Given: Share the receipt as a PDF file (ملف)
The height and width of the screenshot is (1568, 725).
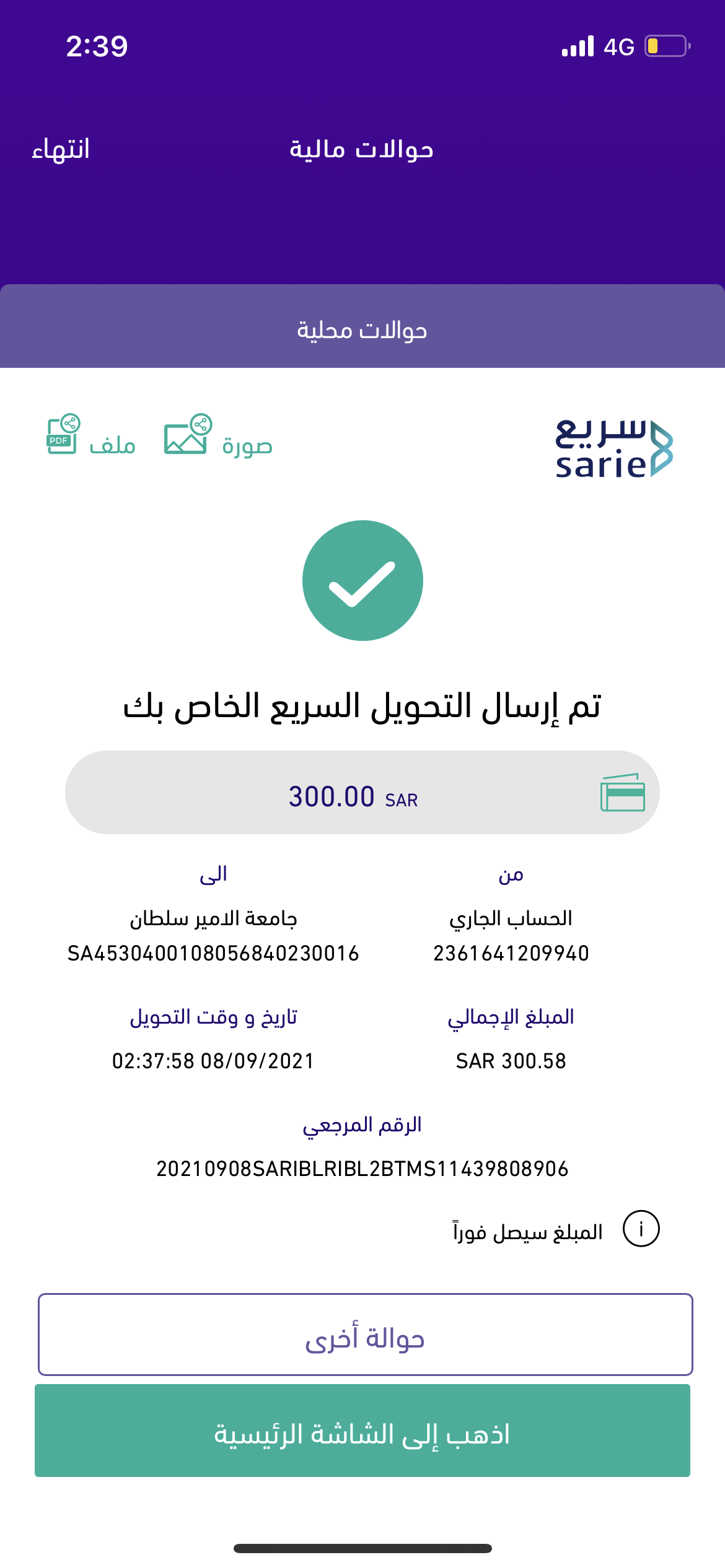Looking at the screenshot, I should tap(91, 435).
